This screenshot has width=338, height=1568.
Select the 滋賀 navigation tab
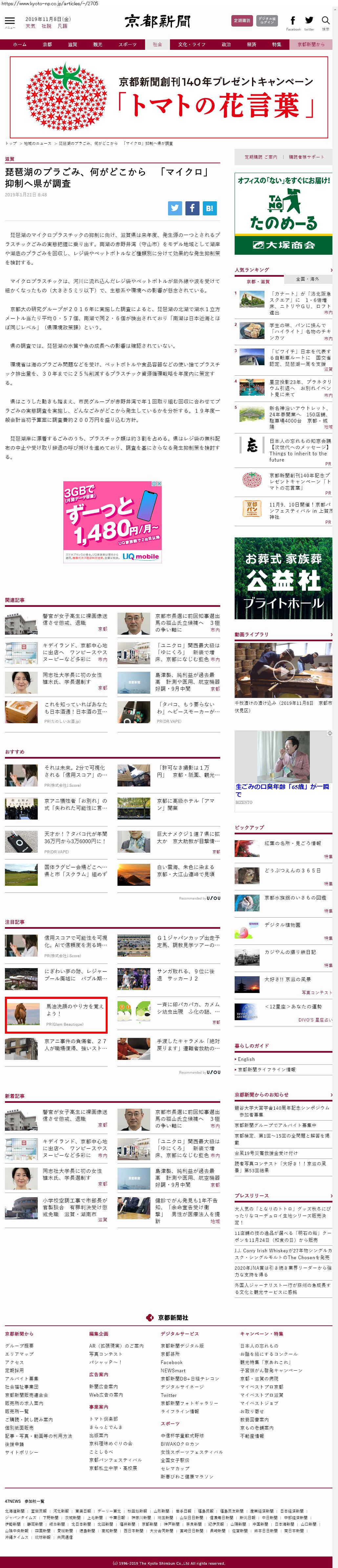[73, 45]
